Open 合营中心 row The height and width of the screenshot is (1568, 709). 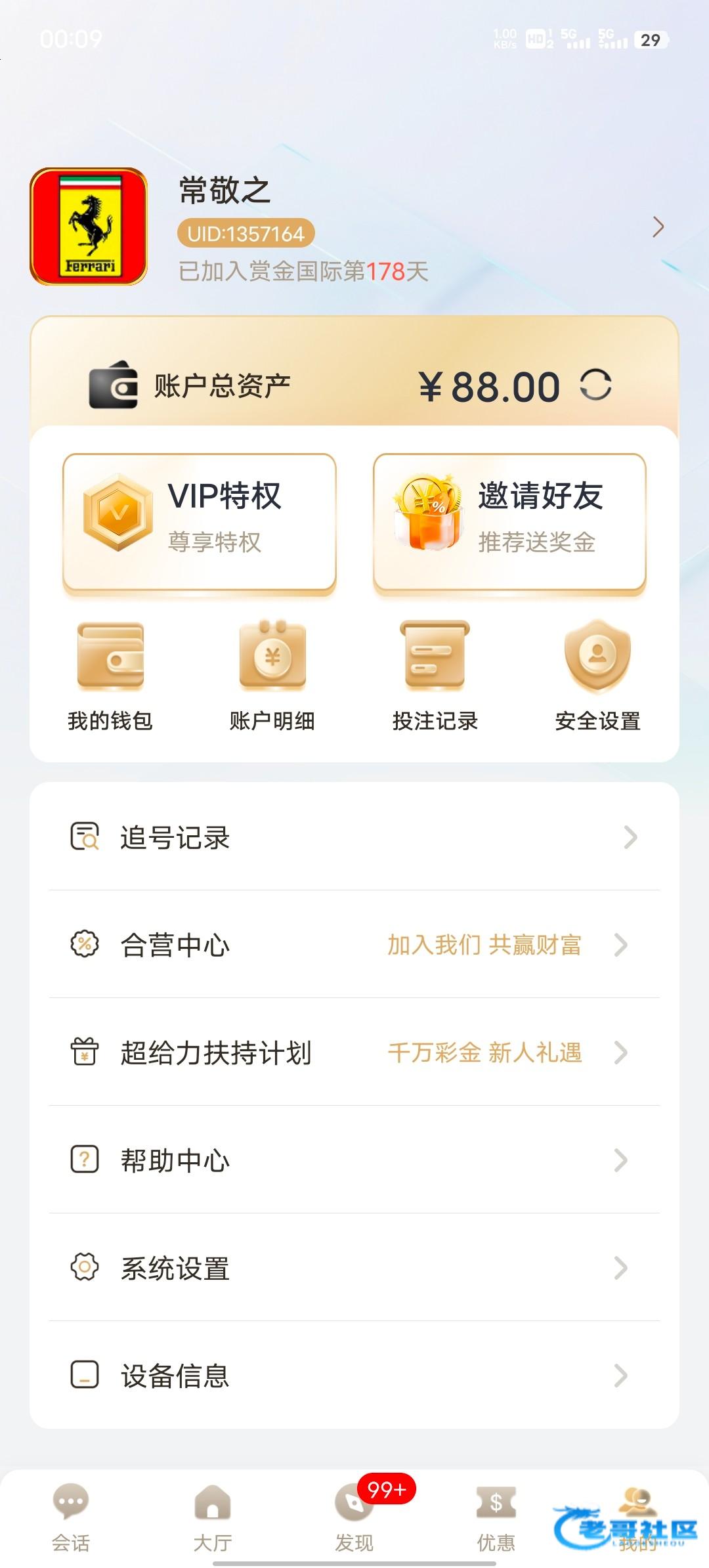pyautogui.click(x=354, y=945)
